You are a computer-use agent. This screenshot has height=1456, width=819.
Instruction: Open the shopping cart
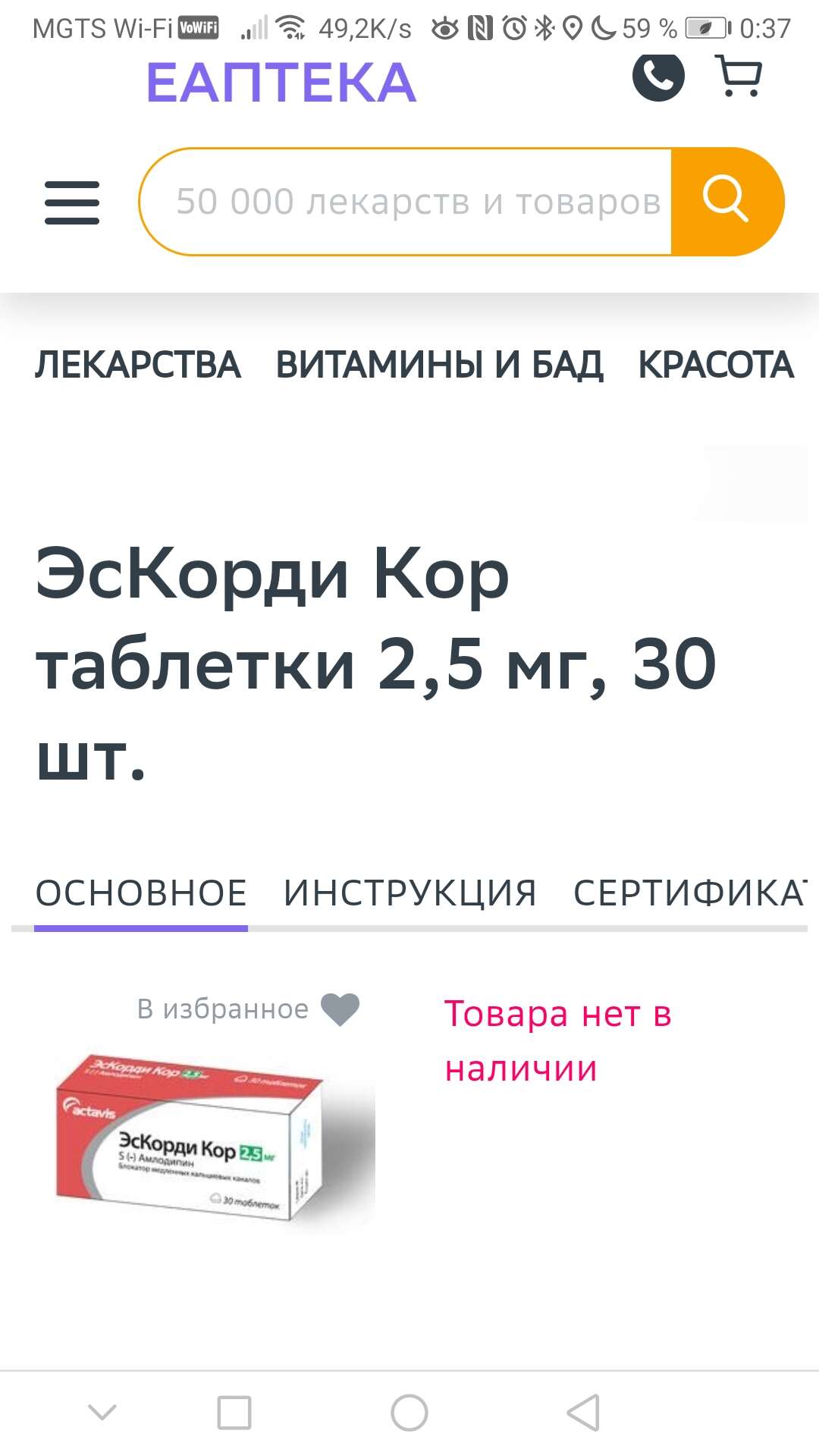point(739,76)
